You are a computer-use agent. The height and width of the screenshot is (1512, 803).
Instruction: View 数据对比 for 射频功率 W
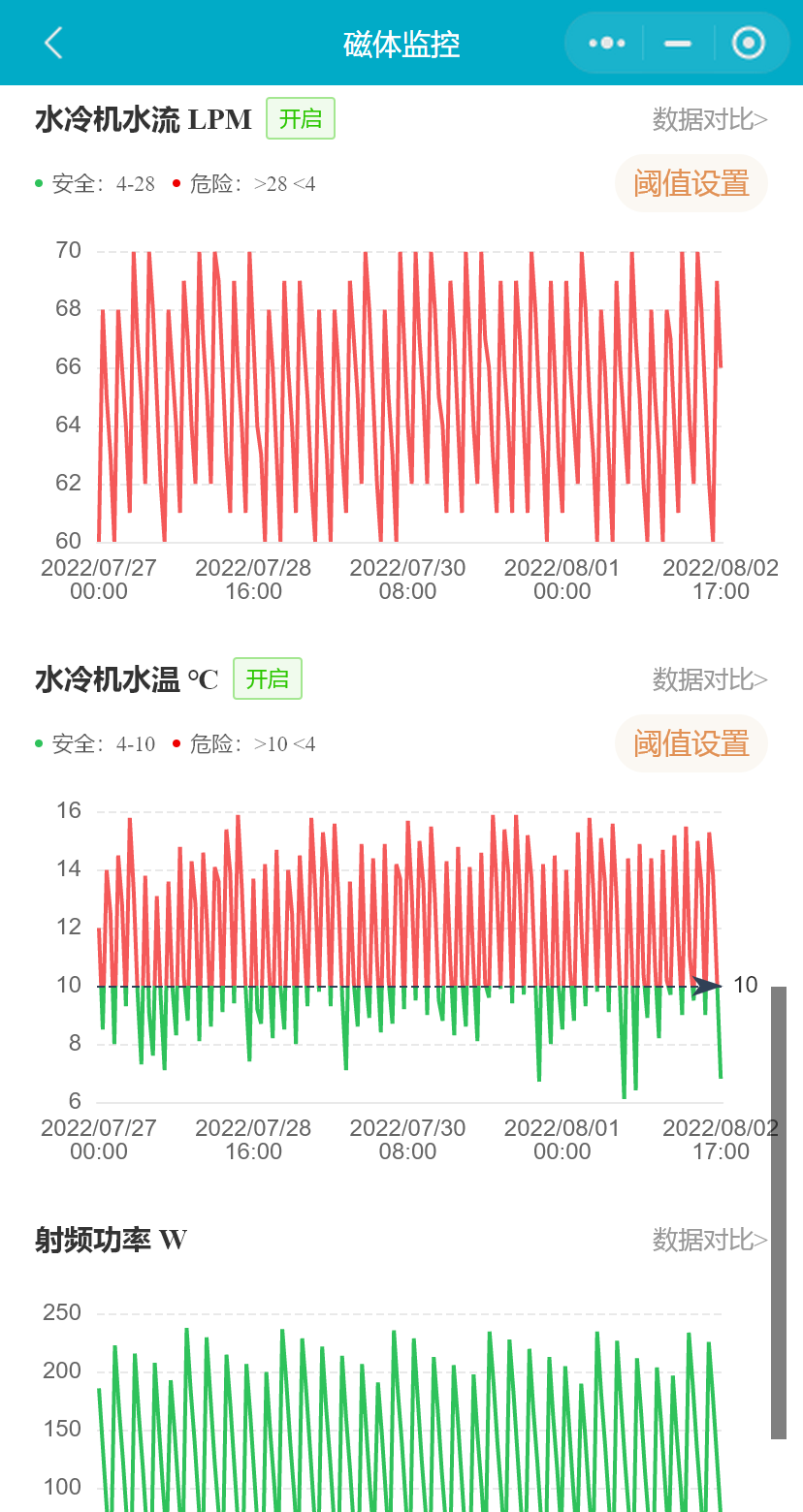[710, 1240]
